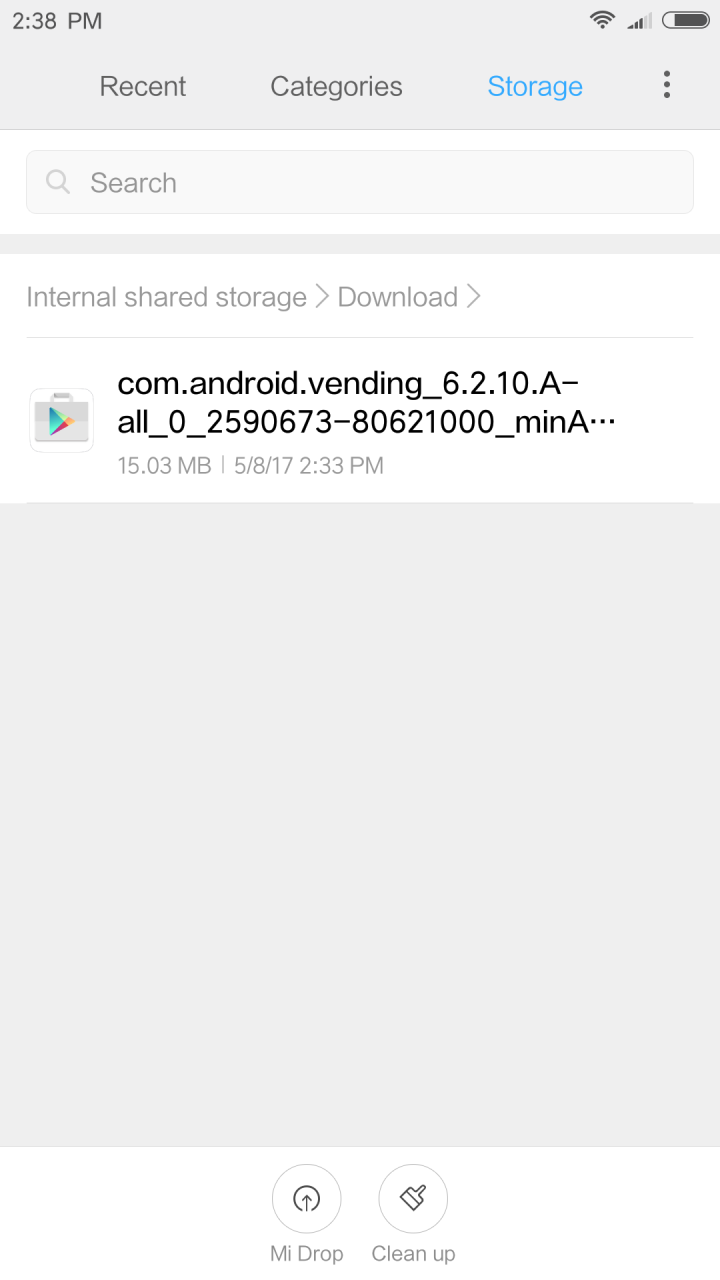This screenshot has width=720, height=1280.
Task: Open Mi Drop to share files
Action: [307, 1214]
